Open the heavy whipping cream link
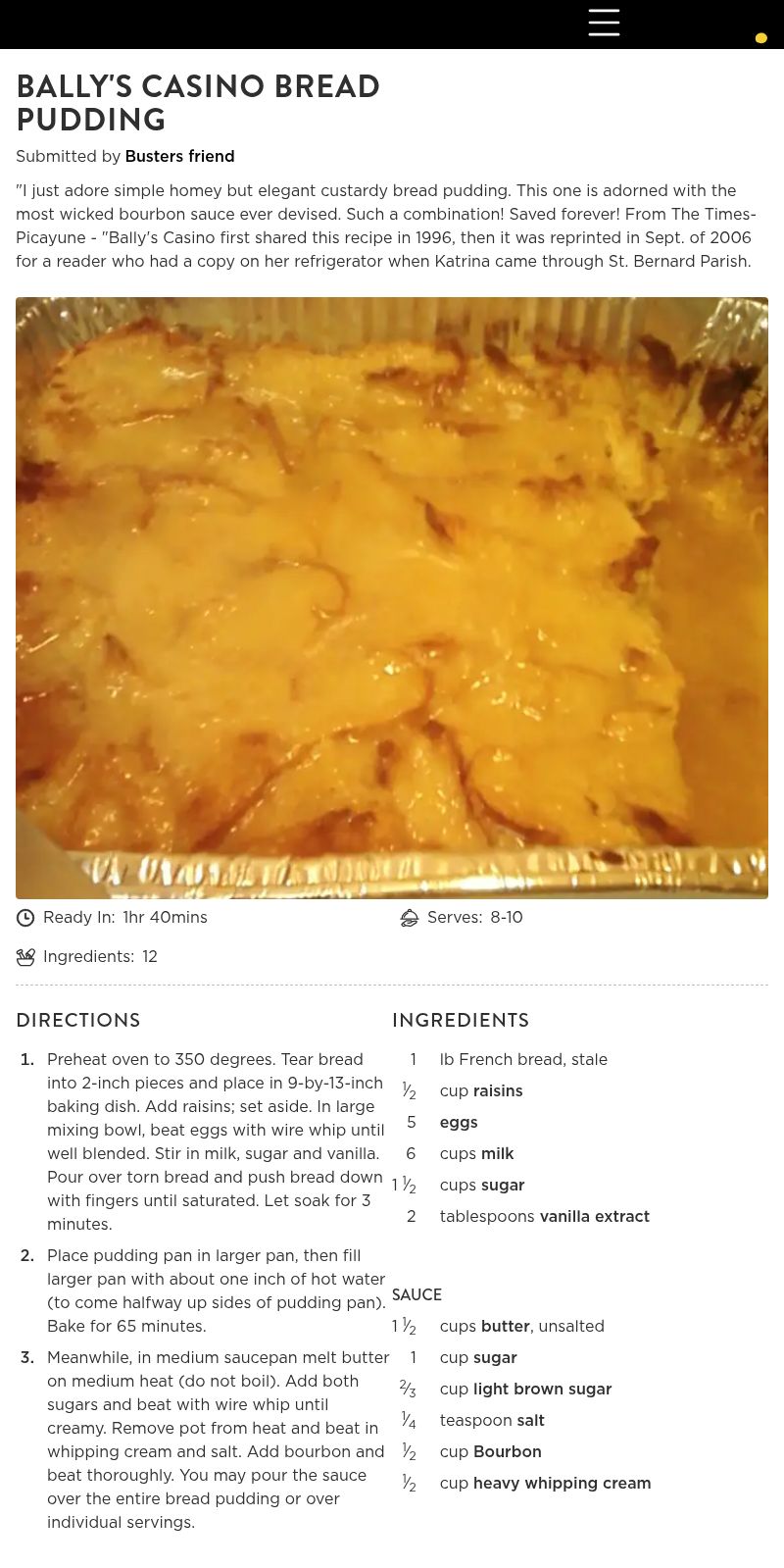 click(562, 1483)
